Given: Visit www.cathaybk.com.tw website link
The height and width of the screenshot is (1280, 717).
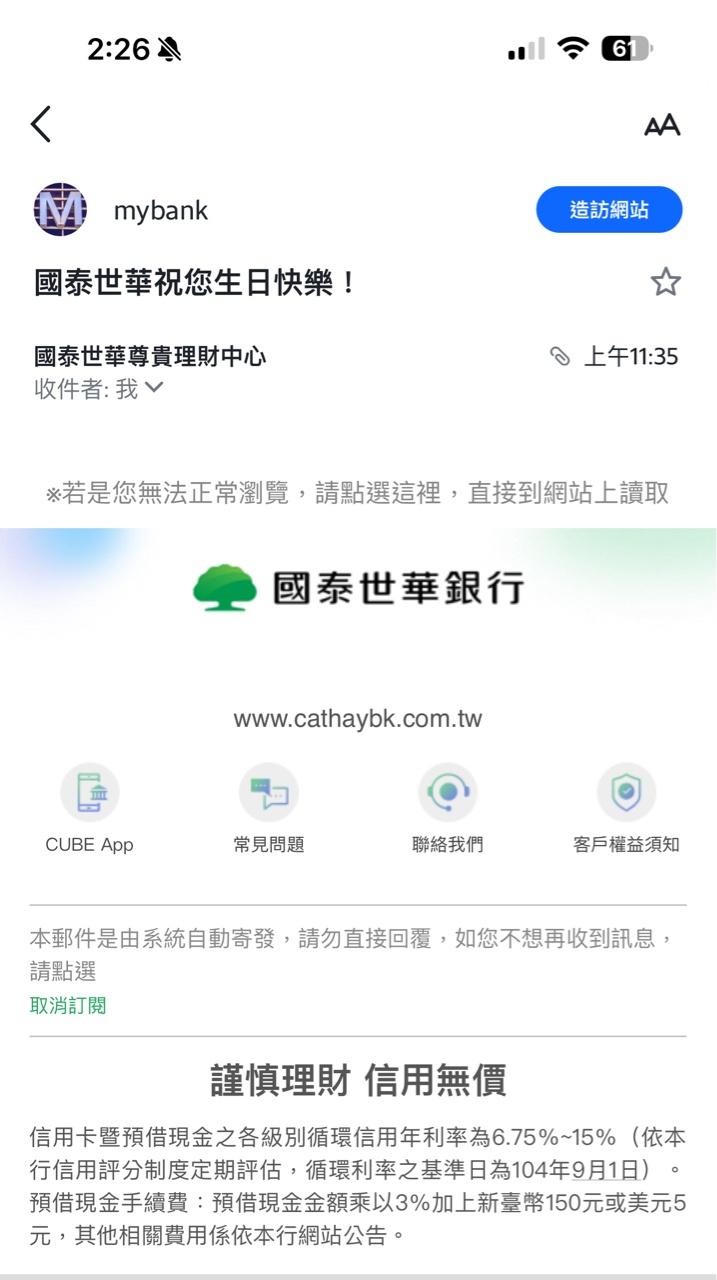Looking at the screenshot, I should click(x=358, y=719).
